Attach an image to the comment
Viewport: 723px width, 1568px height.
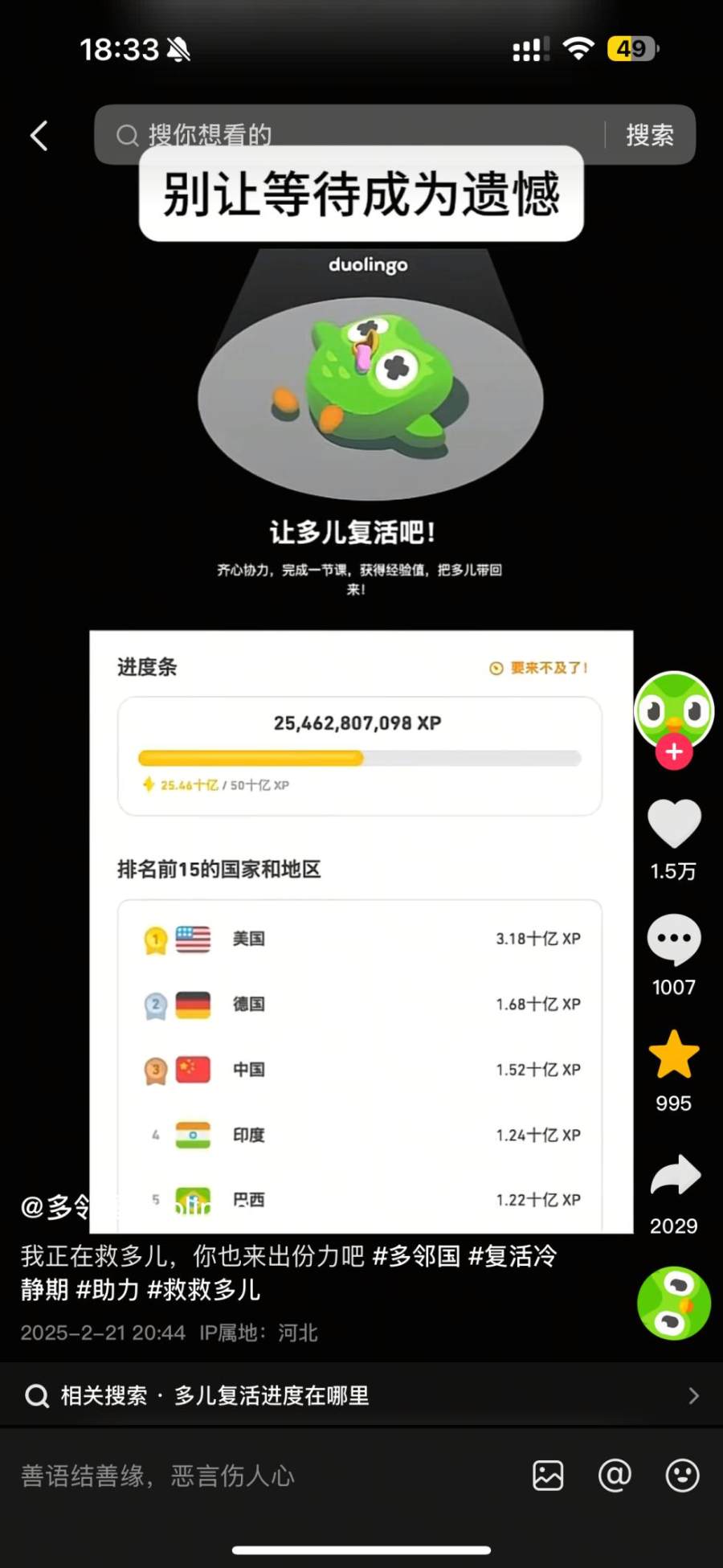548,1476
